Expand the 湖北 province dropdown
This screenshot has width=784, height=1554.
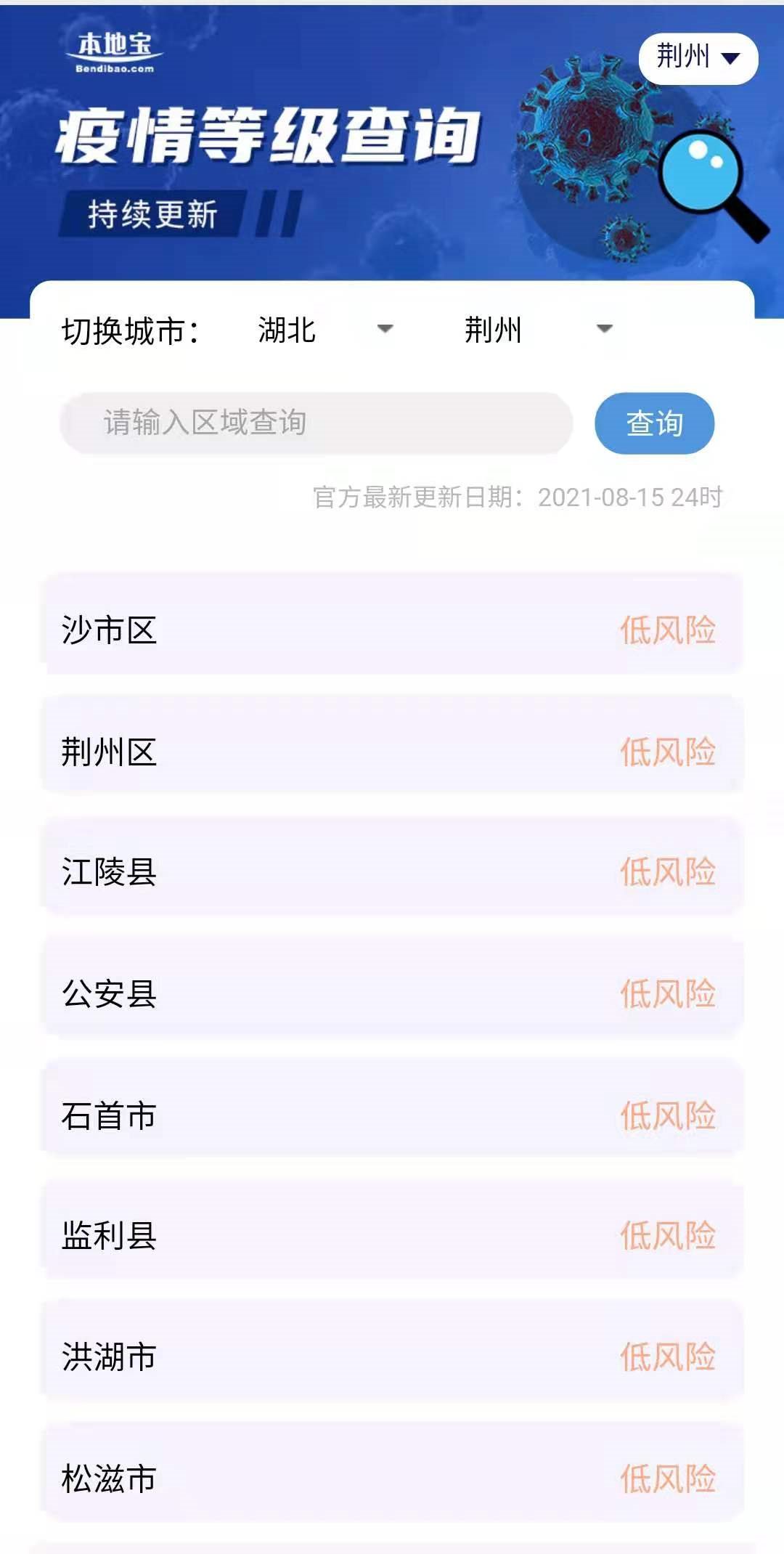click(325, 330)
